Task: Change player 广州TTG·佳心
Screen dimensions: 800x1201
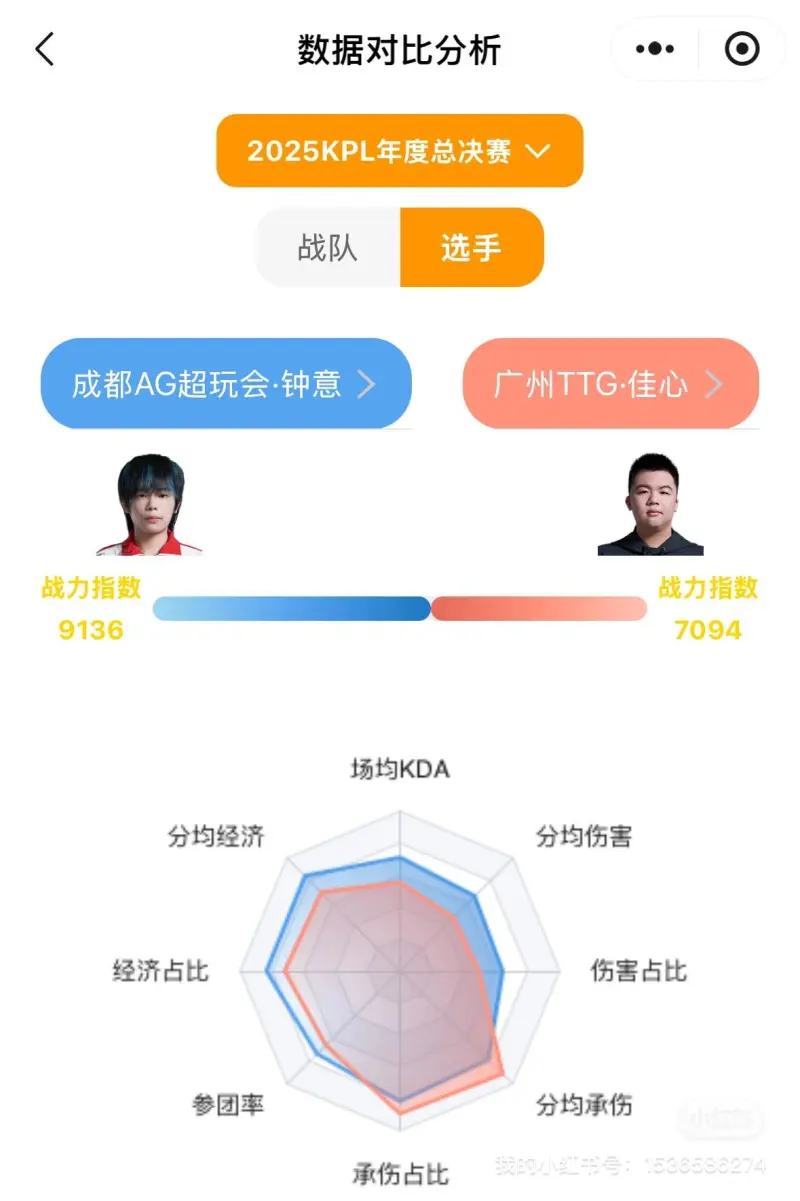Action: point(610,384)
